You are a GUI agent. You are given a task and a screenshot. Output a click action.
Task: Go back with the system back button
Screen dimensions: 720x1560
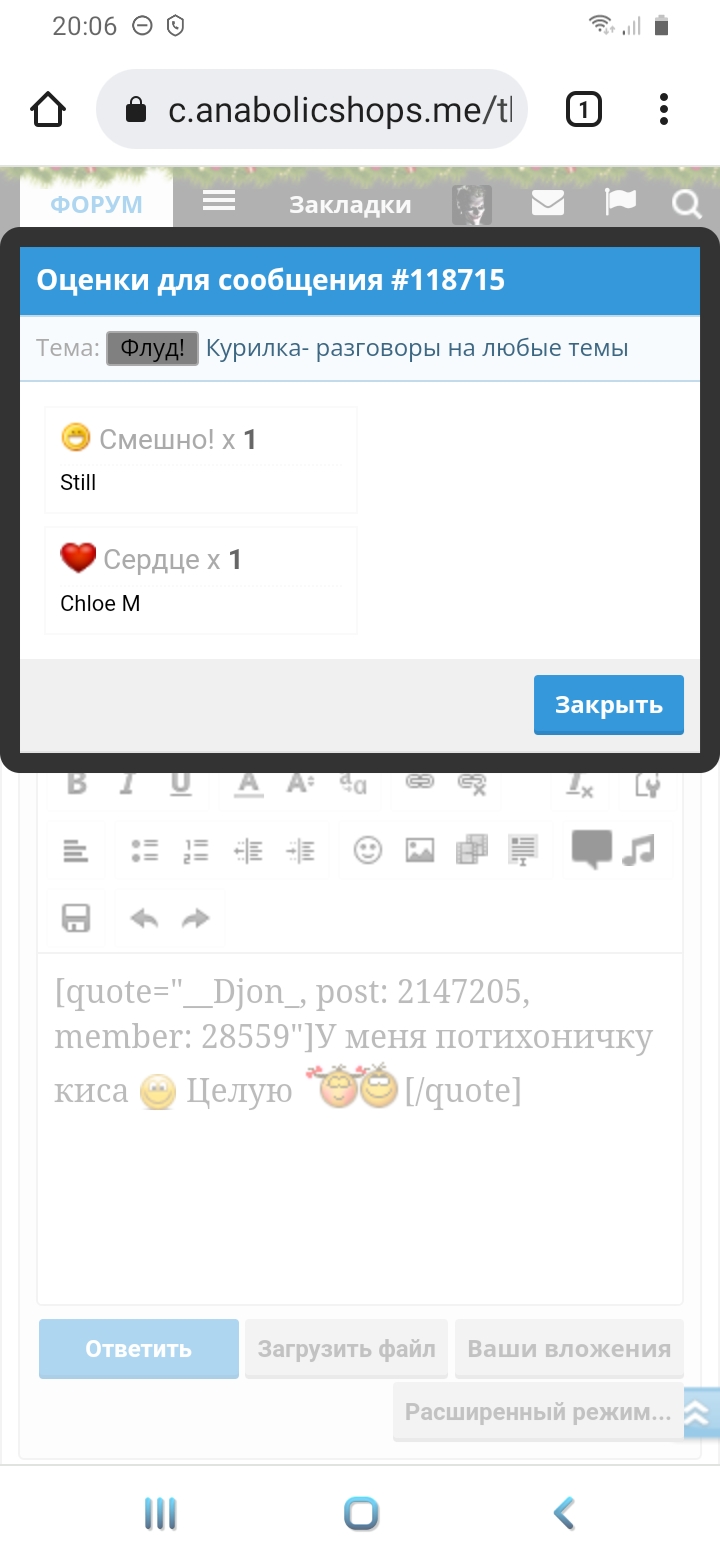coord(564,1513)
